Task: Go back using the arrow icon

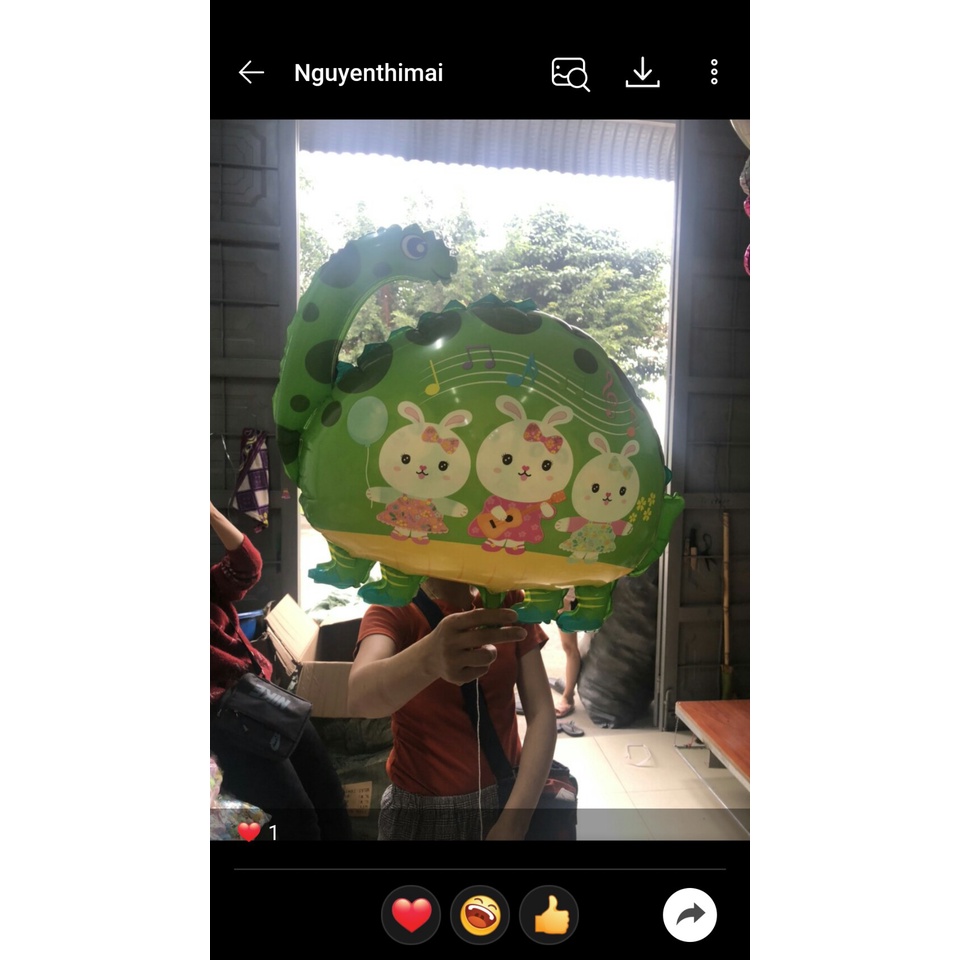Action: [x=251, y=72]
